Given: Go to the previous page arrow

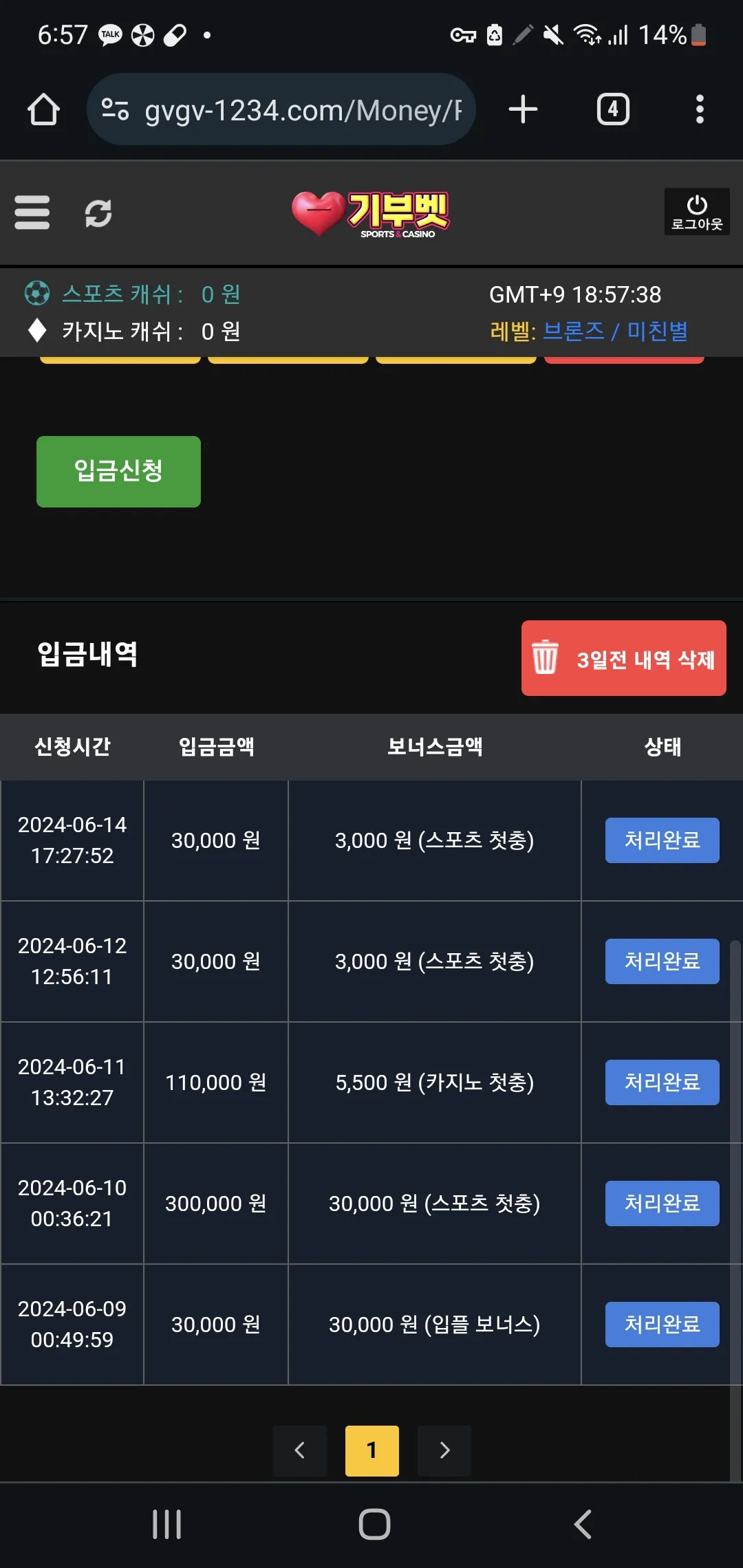Looking at the screenshot, I should [300, 1451].
